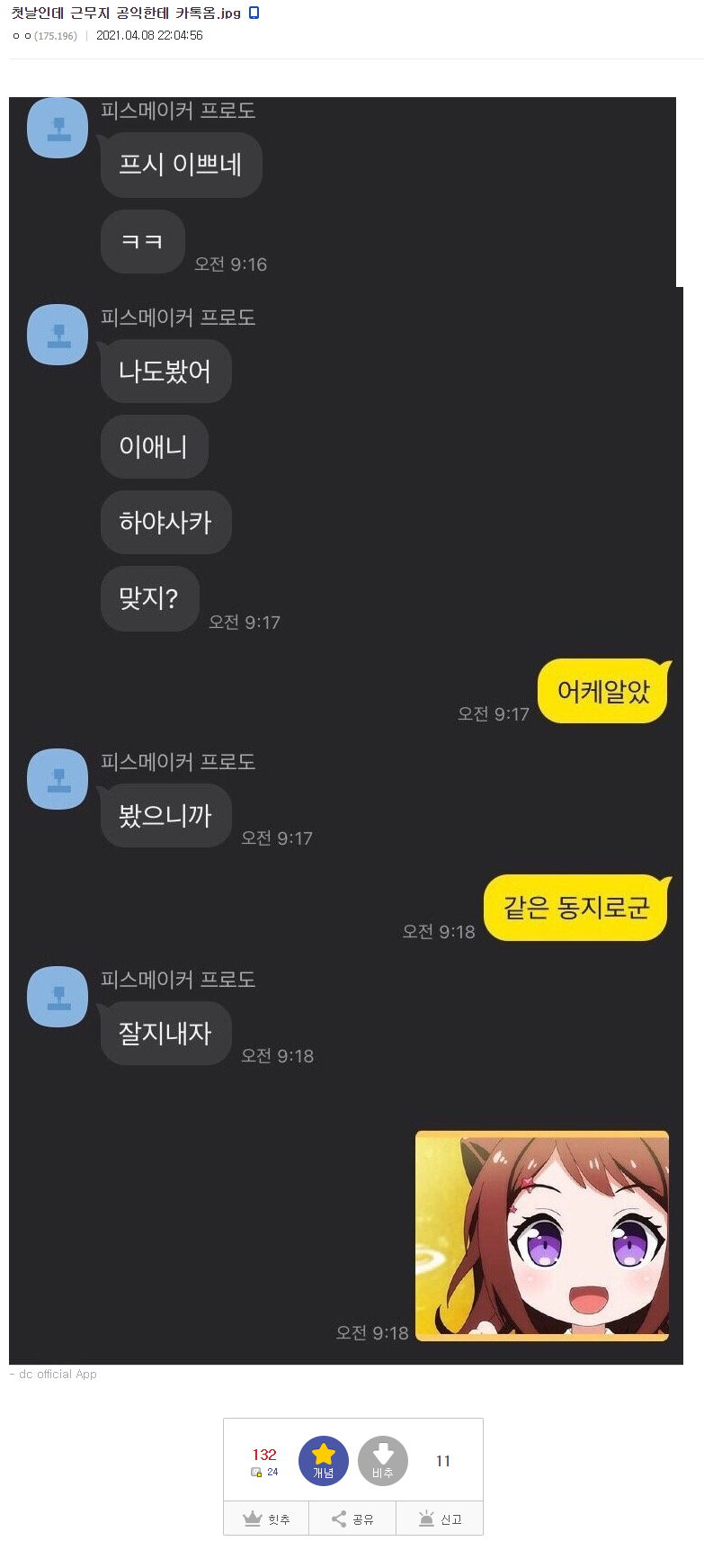Upvote the post with the 개념 star button

coord(323,1460)
